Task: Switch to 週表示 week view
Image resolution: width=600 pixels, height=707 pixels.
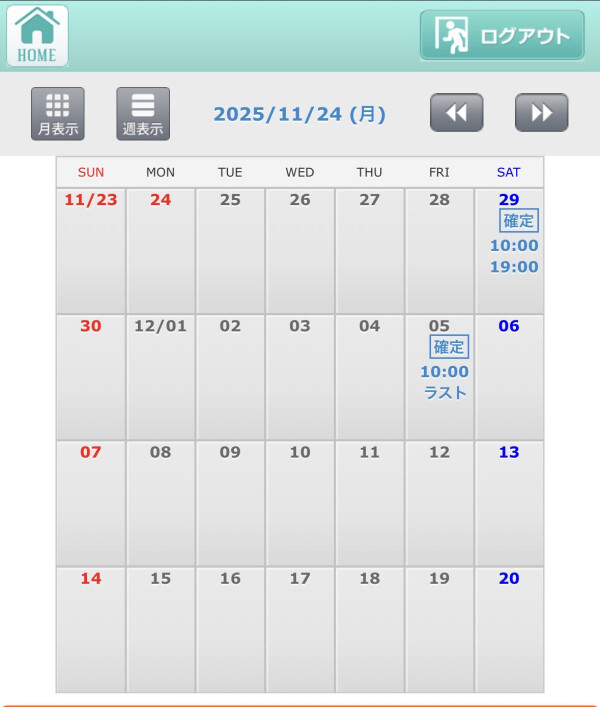Action: click(x=143, y=114)
